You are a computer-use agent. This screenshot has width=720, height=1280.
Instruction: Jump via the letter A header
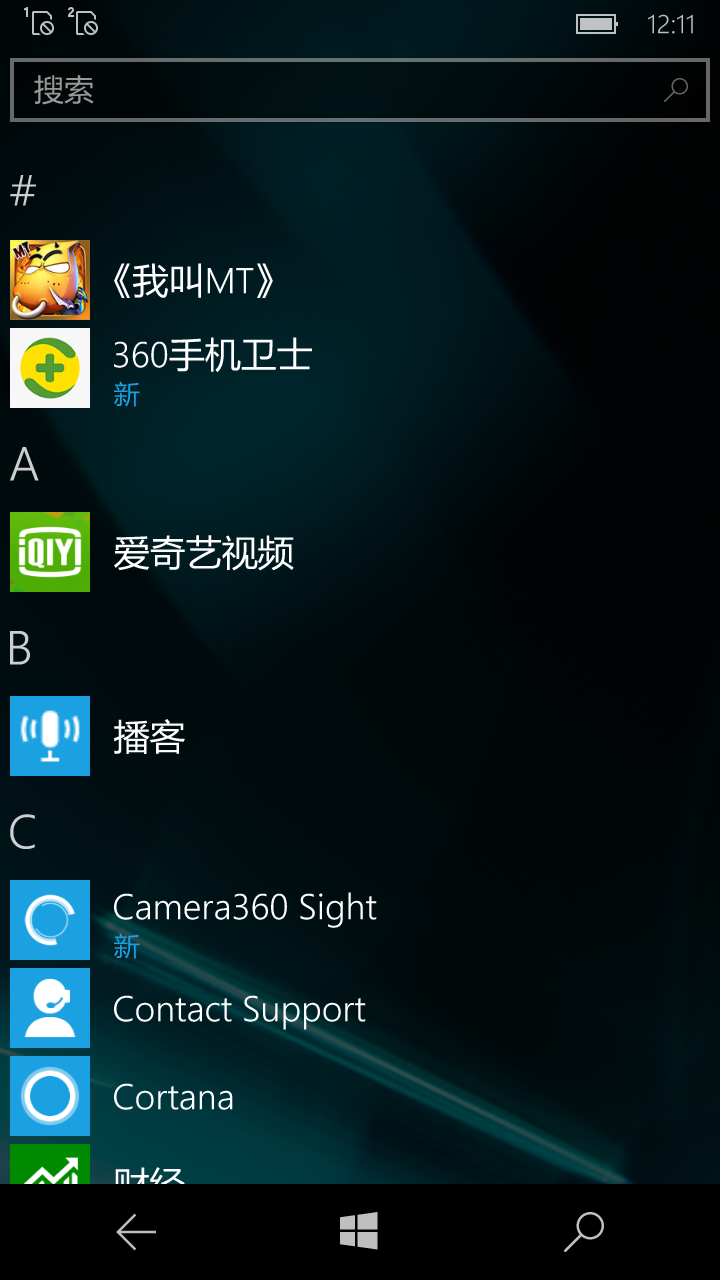(x=24, y=465)
